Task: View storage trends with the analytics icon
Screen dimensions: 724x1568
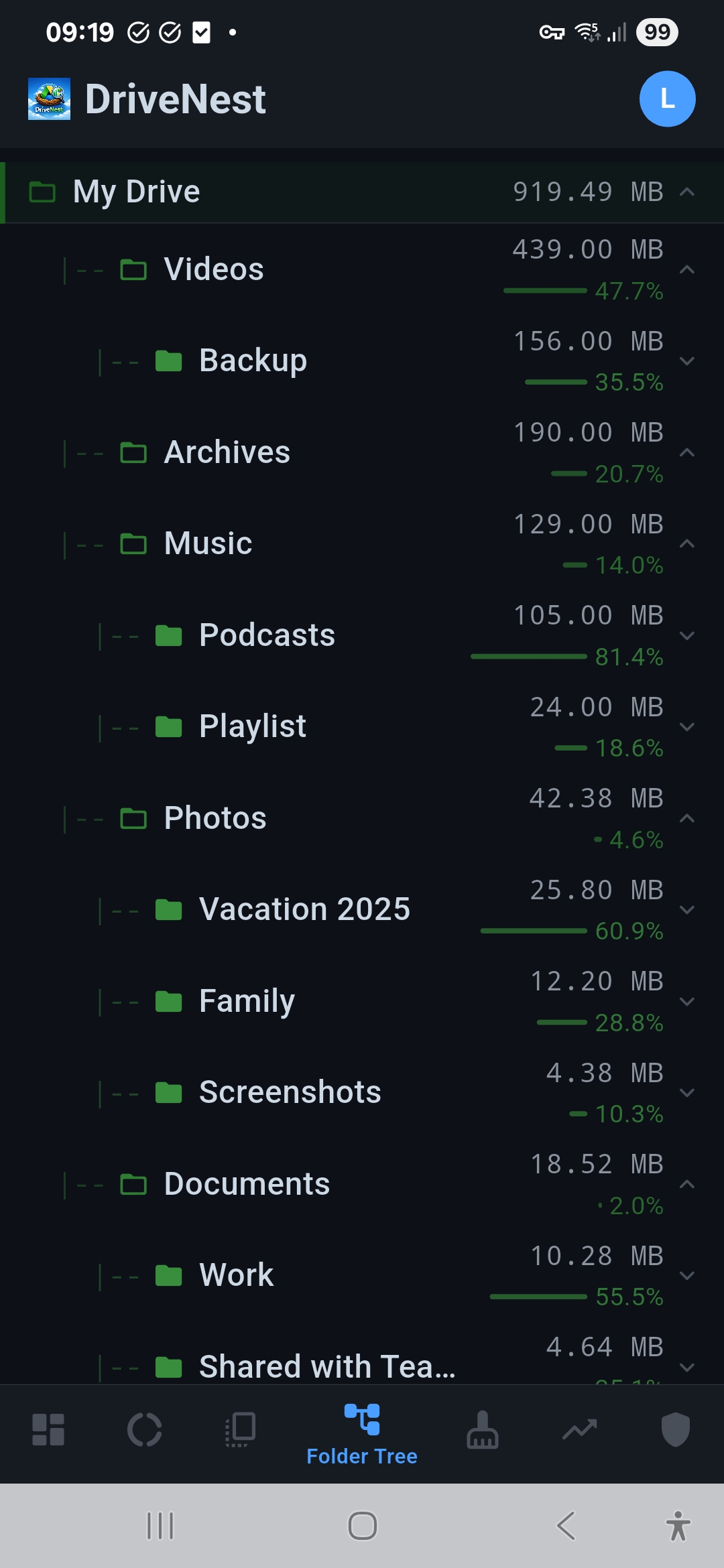Action: (x=579, y=1429)
